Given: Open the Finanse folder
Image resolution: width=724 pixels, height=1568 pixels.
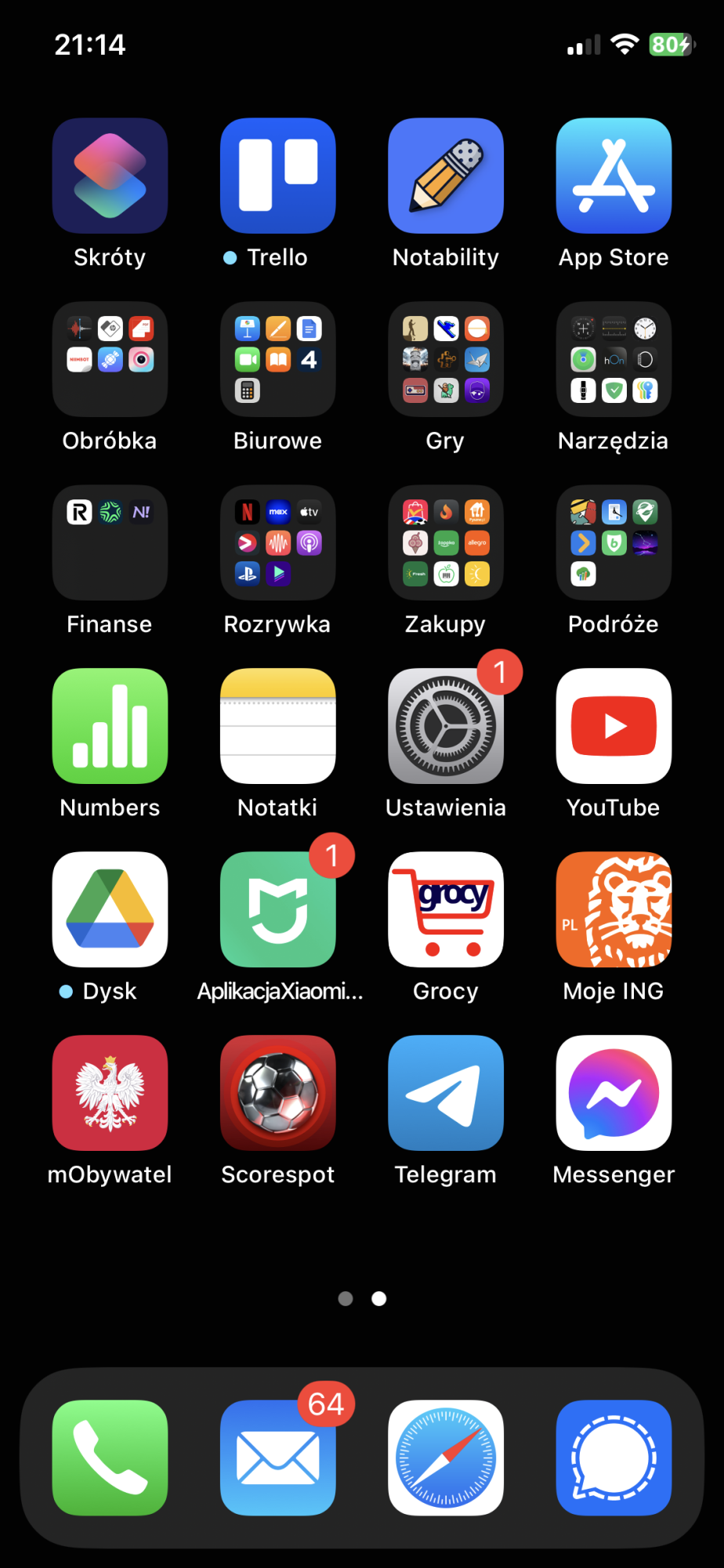Looking at the screenshot, I should 110,543.
